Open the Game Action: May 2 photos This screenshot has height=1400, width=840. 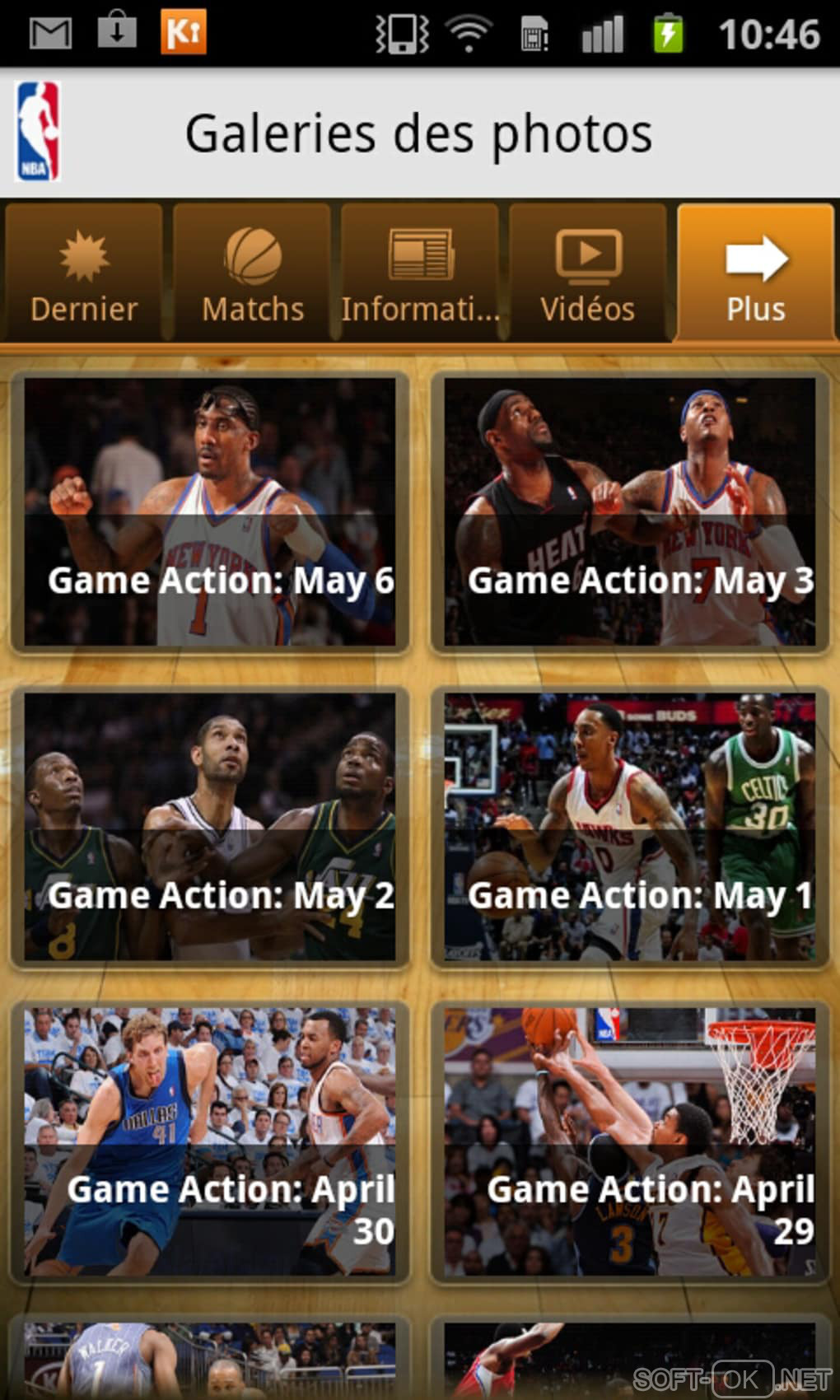click(210, 827)
